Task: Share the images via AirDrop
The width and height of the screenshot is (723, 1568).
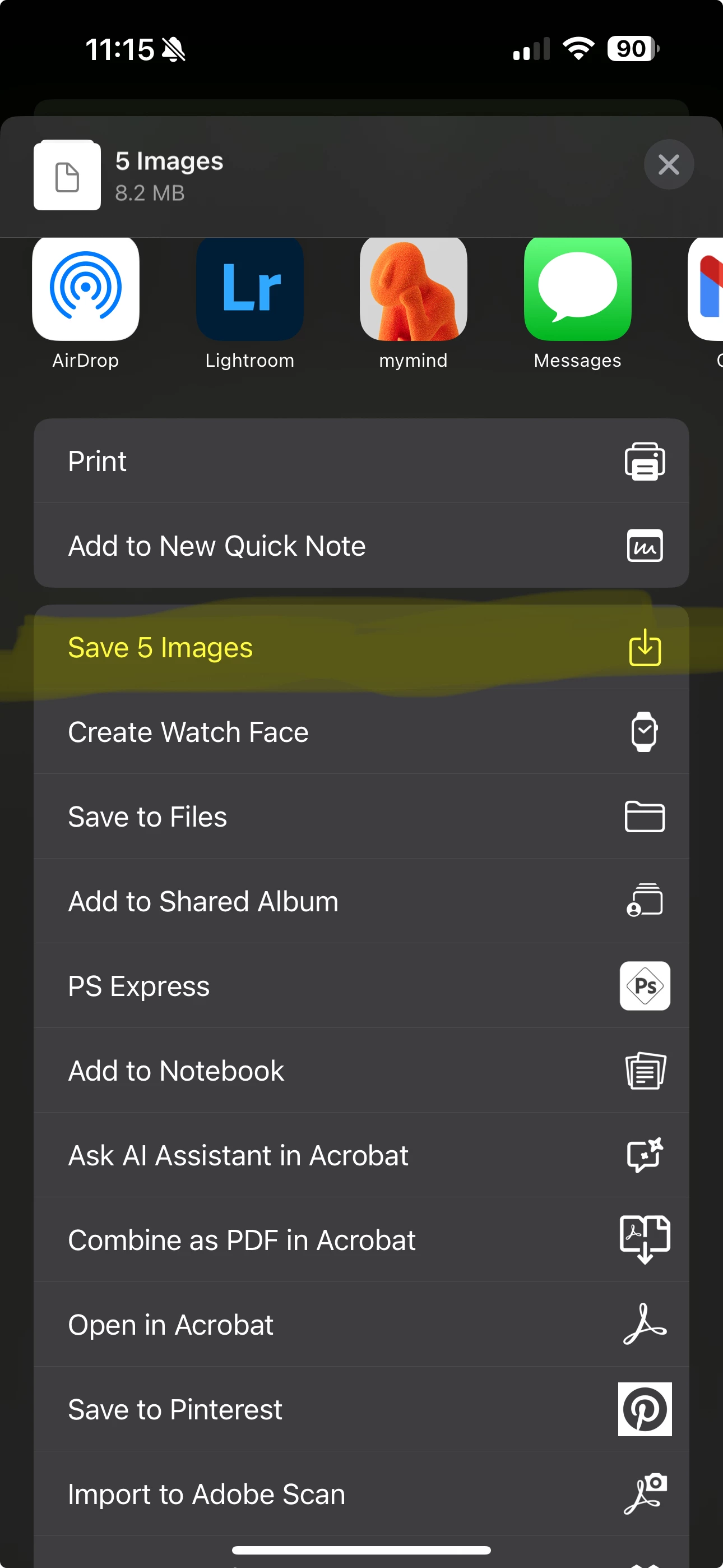Action: (x=86, y=288)
